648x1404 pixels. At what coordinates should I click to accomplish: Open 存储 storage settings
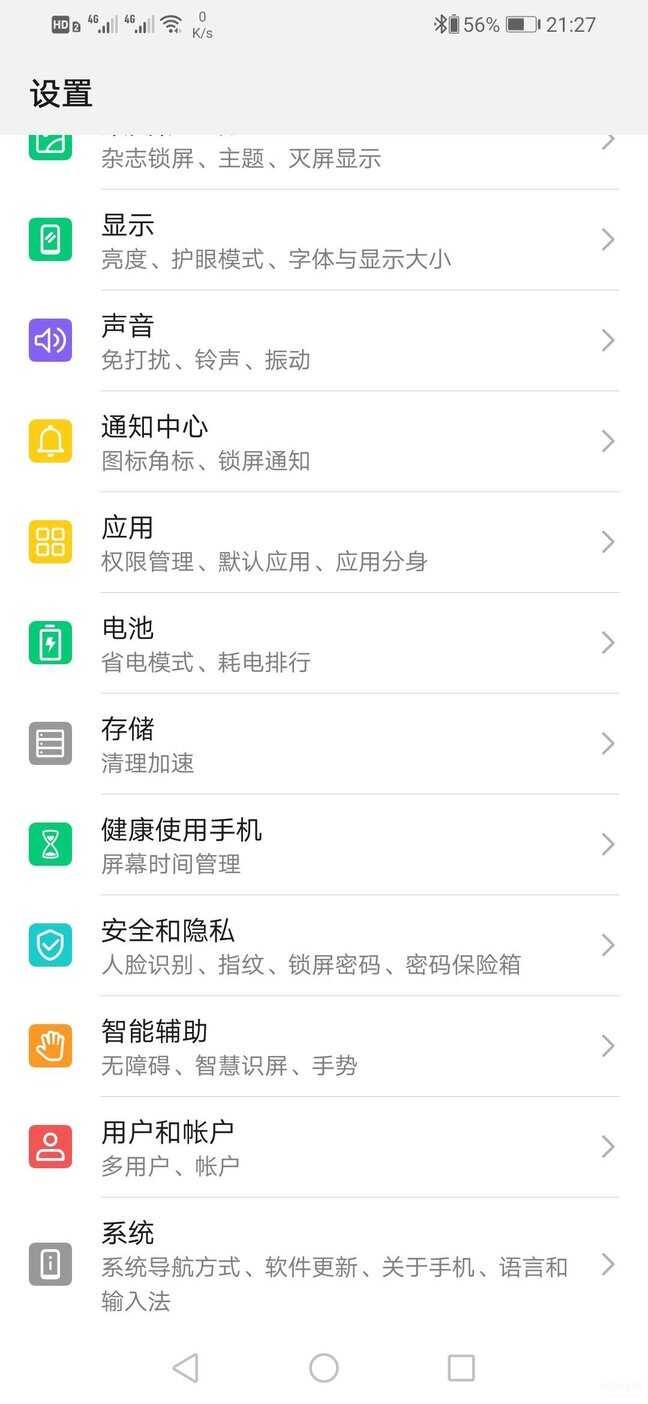(324, 744)
